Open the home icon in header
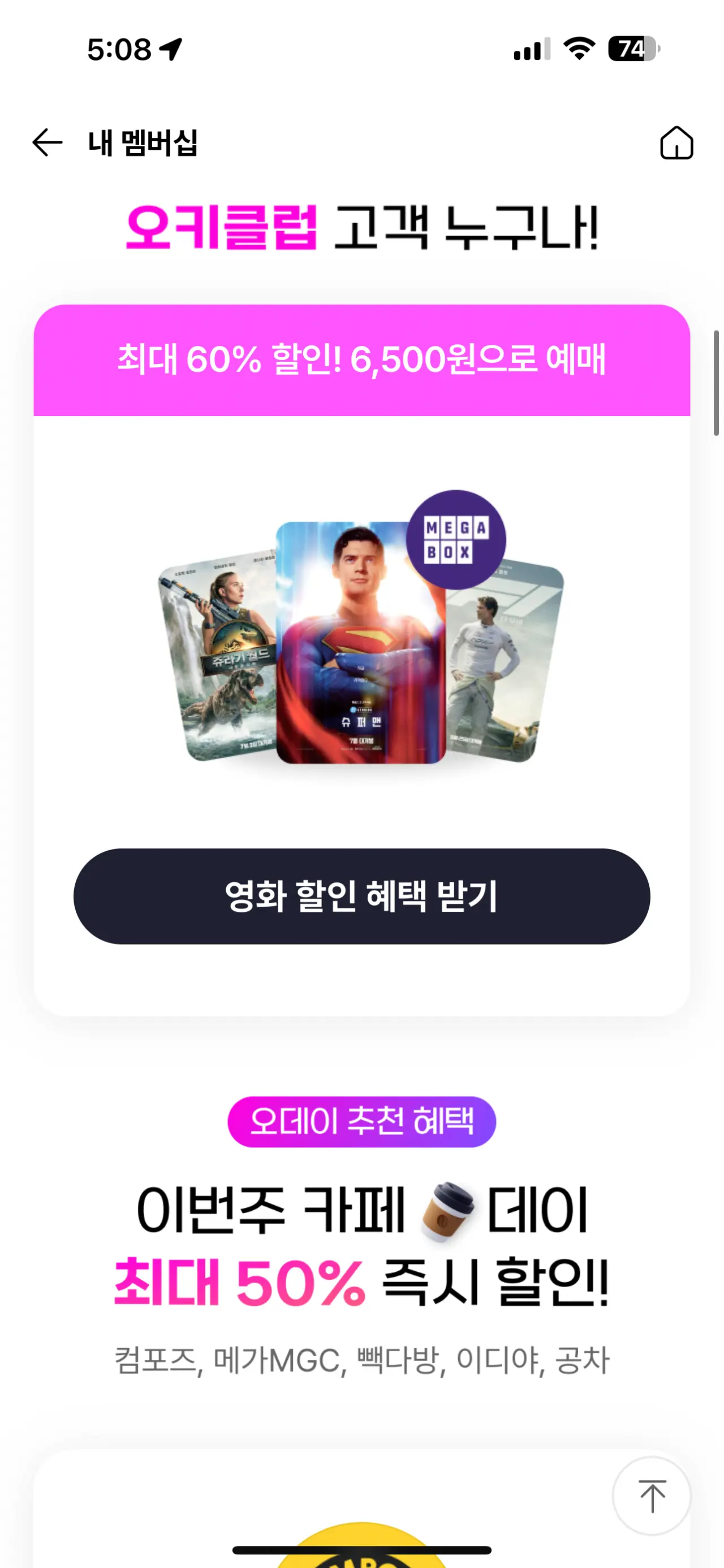Viewport: 724px width, 1568px height. [x=676, y=143]
